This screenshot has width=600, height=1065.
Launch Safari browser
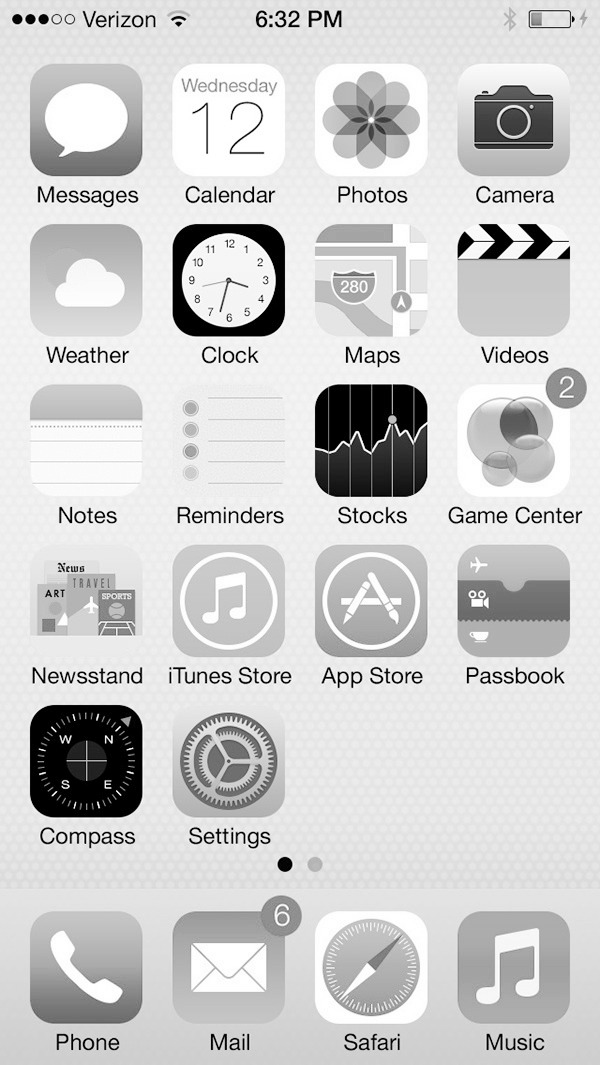[x=371, y=967]
